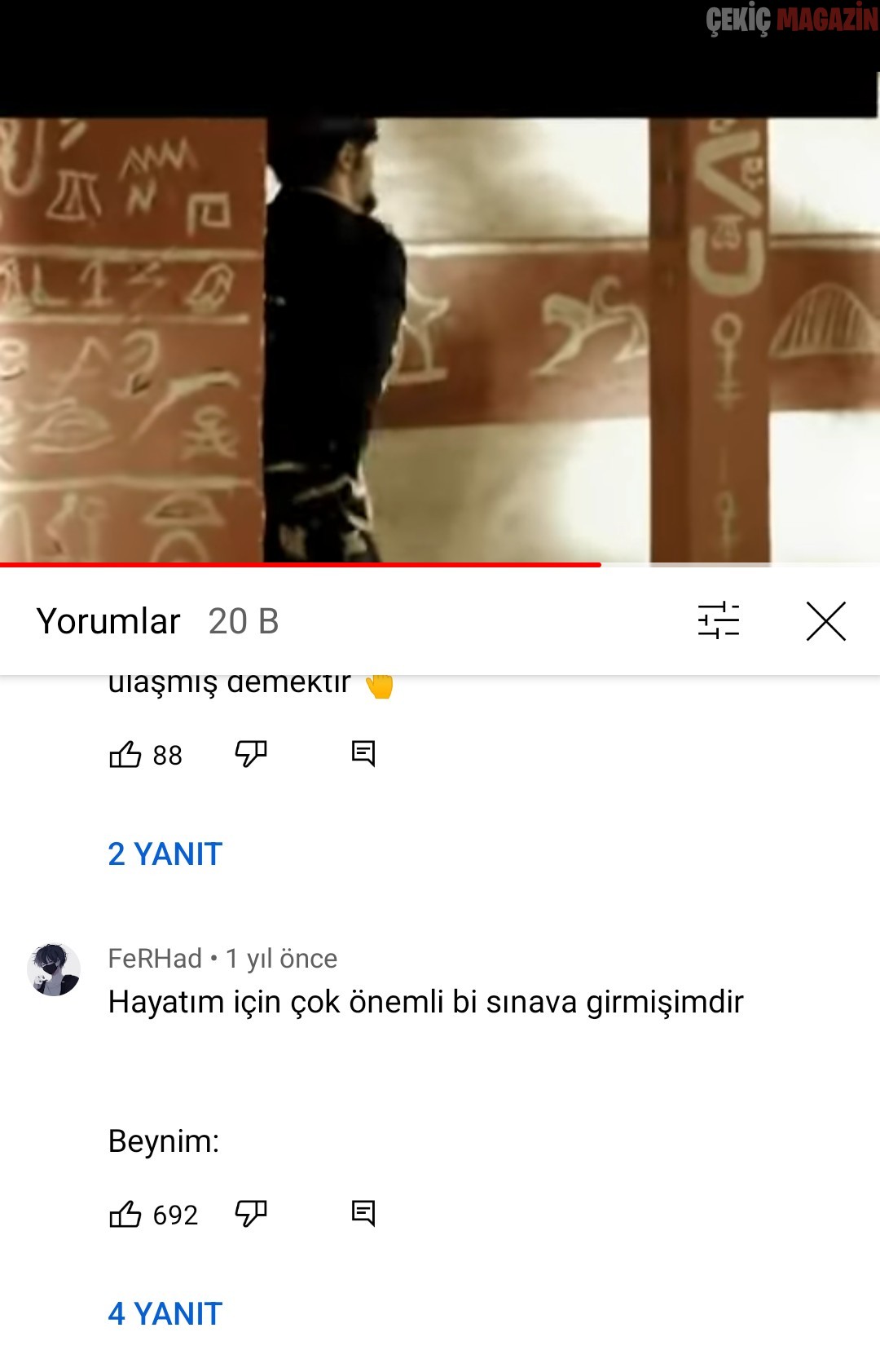Like FeRHad's comment
This screenshot has width=880, height=1372.
tap(125, 1215)
